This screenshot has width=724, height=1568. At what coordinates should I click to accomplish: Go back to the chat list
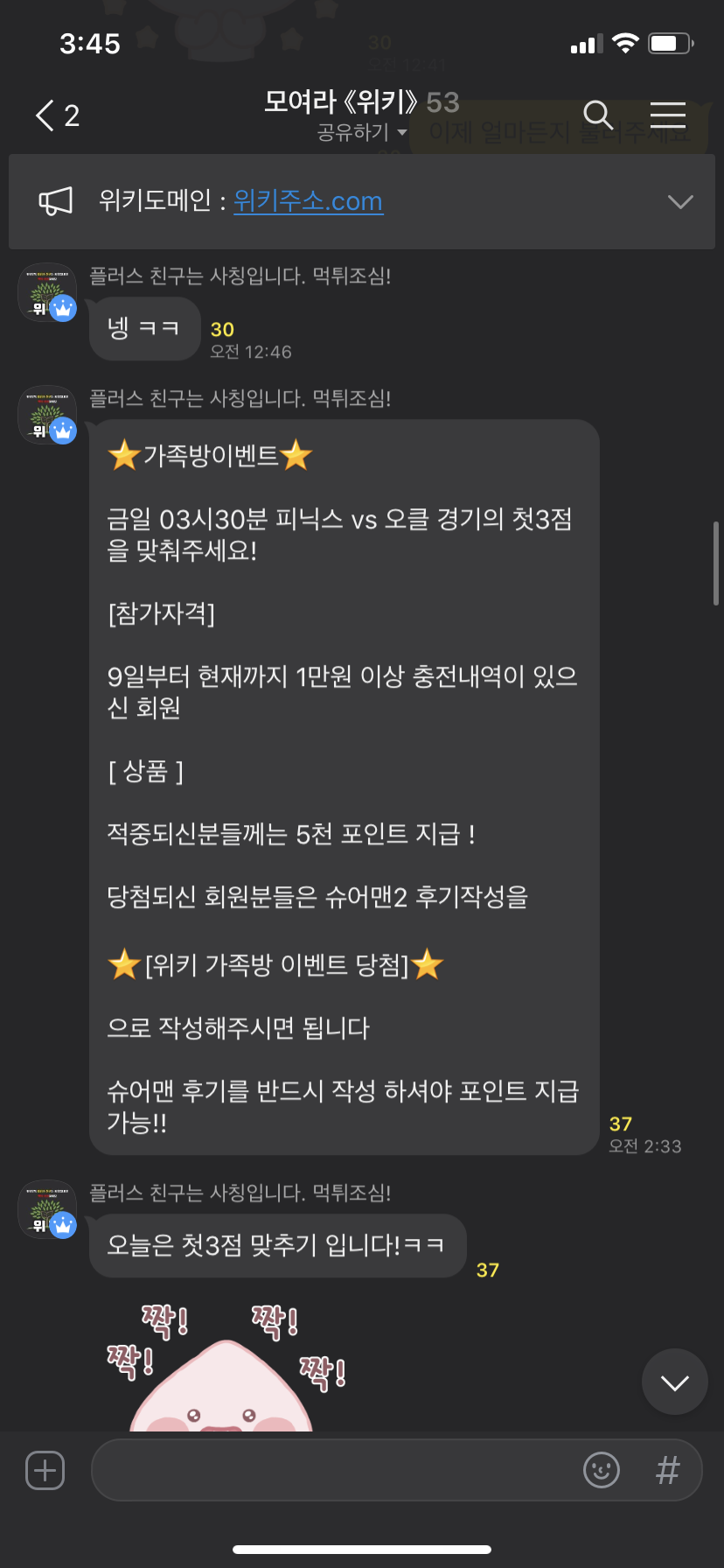56,115
